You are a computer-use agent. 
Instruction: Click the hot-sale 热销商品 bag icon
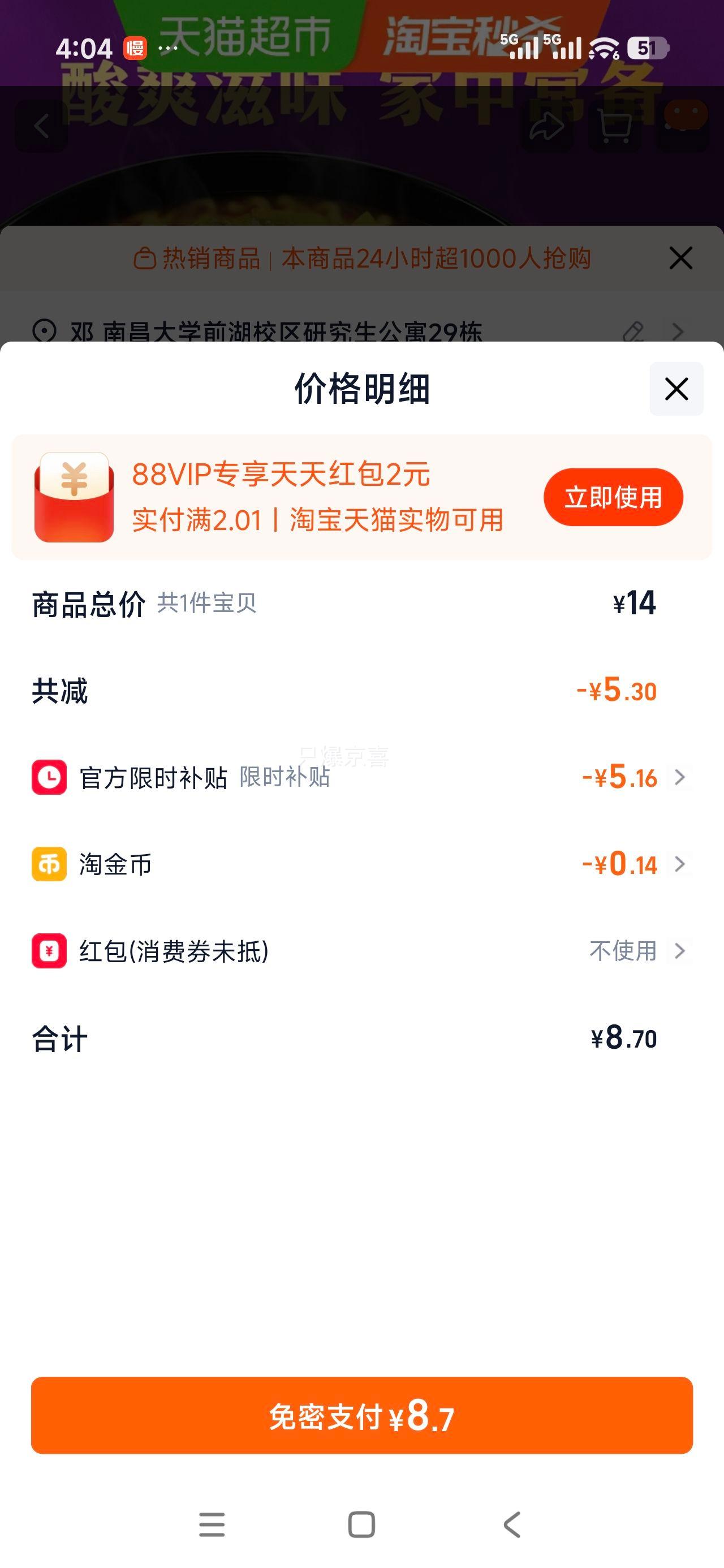tap(145, 258)
